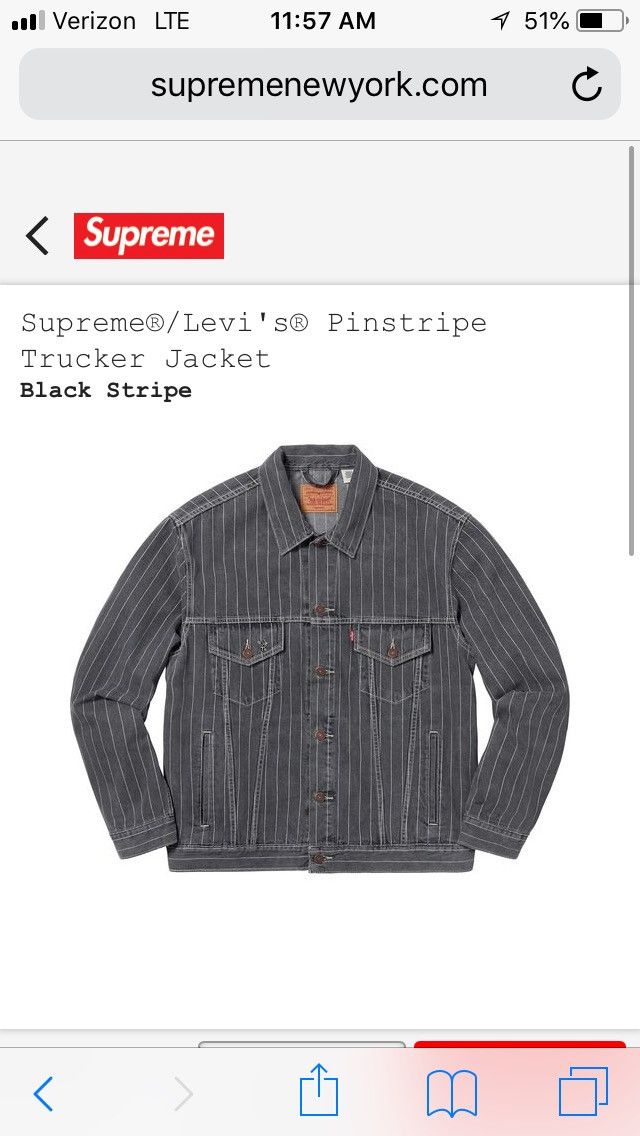This screenshot has height=1136, width=640.
Task: Tap Safari's back button in the bottom toolbar
Action: (43, 1094)
